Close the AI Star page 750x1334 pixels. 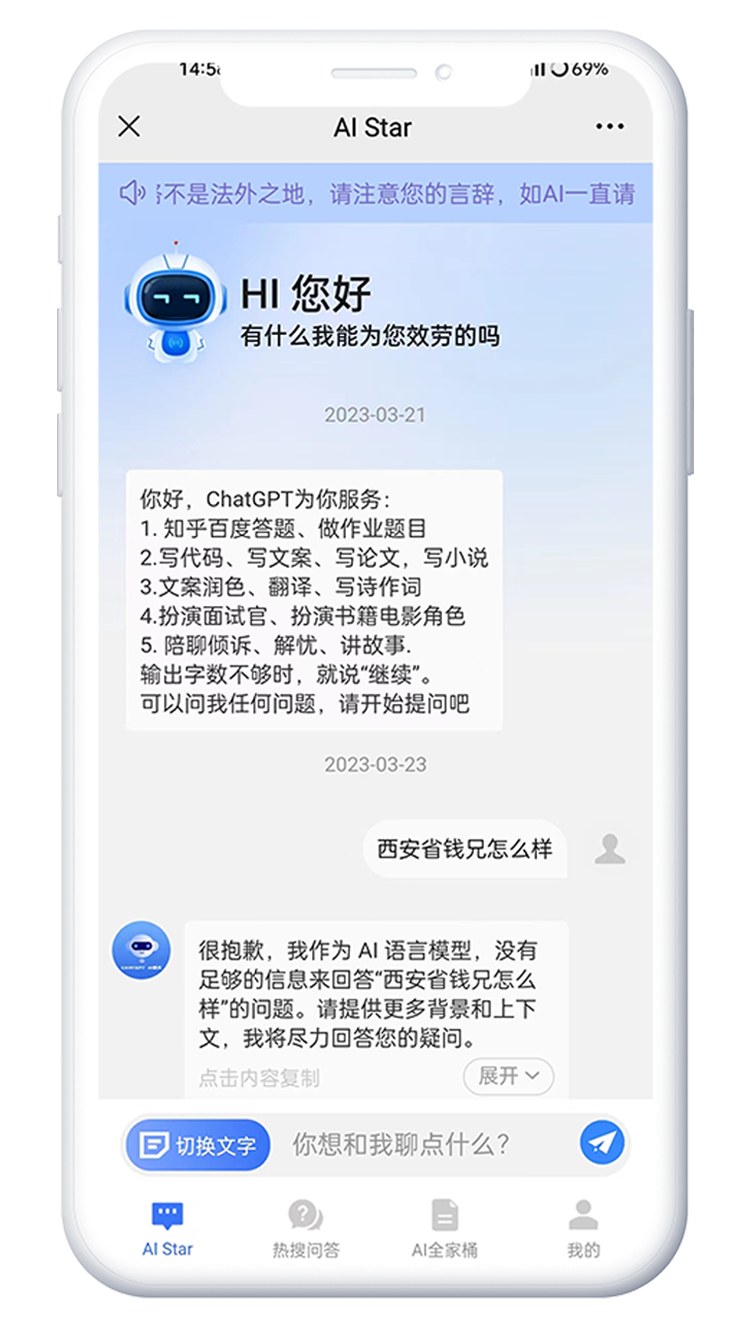[x=129, y=127]
